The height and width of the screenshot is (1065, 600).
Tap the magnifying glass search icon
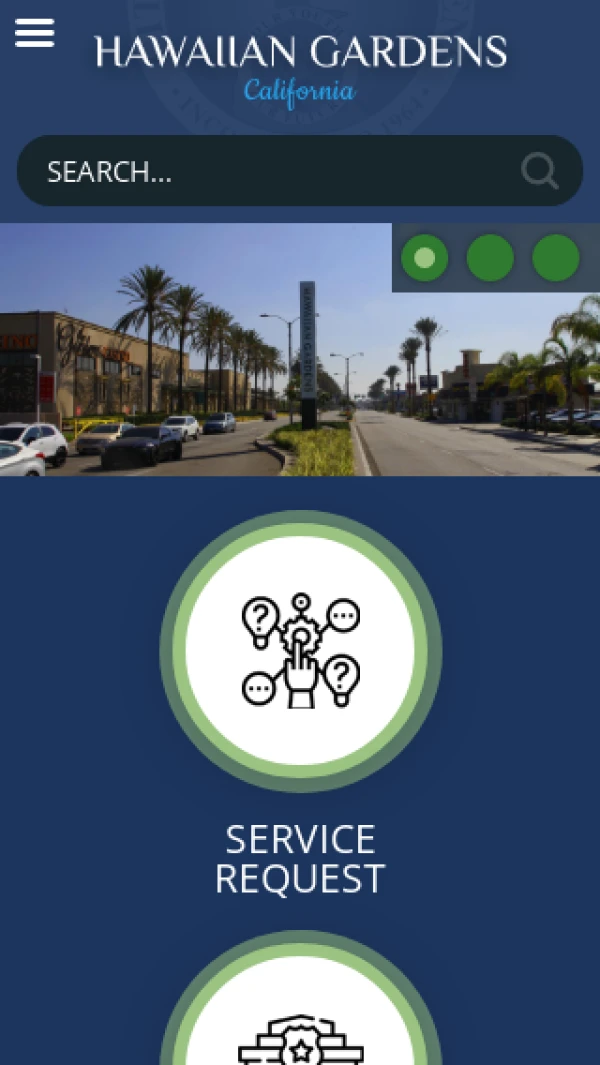(539, 172)
